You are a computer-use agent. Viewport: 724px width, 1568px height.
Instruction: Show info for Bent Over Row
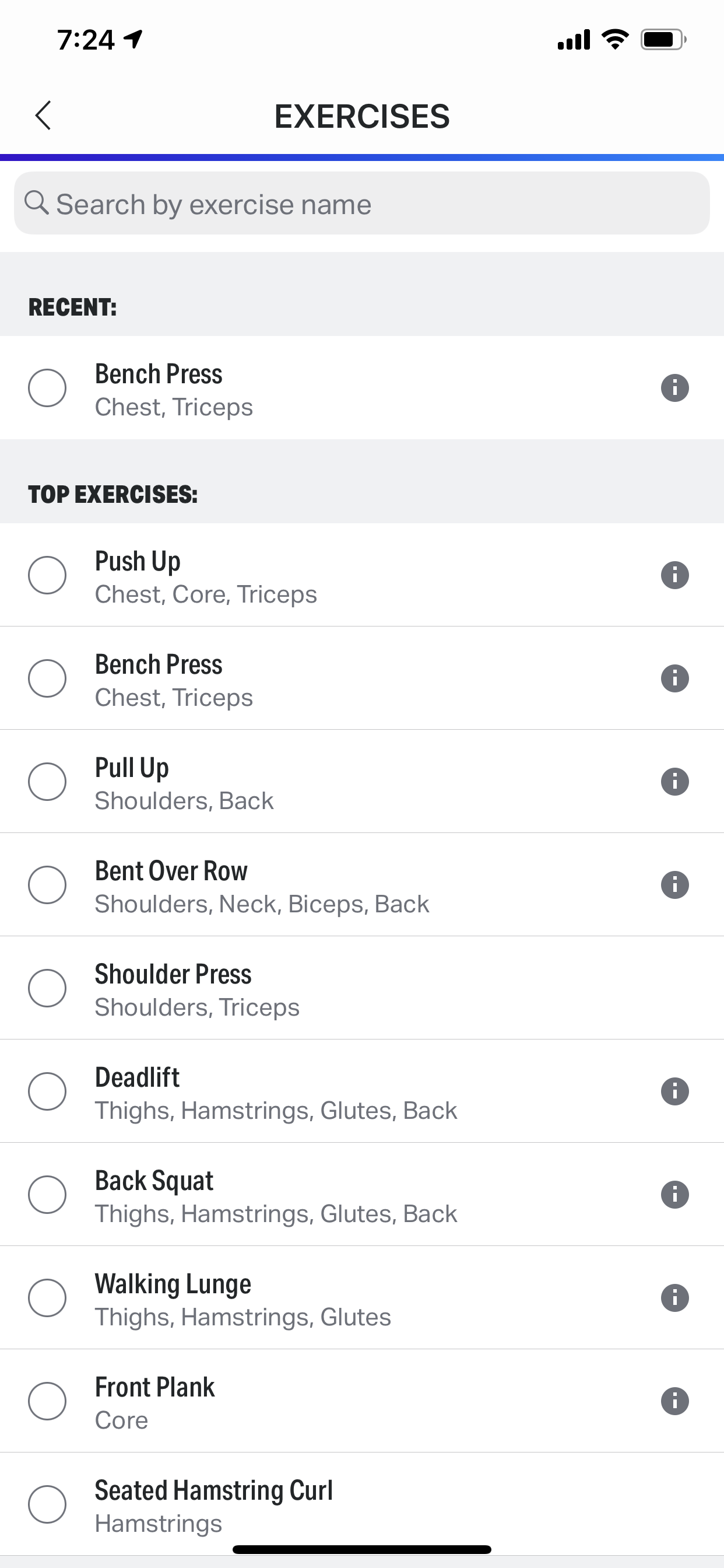(674, 885)
